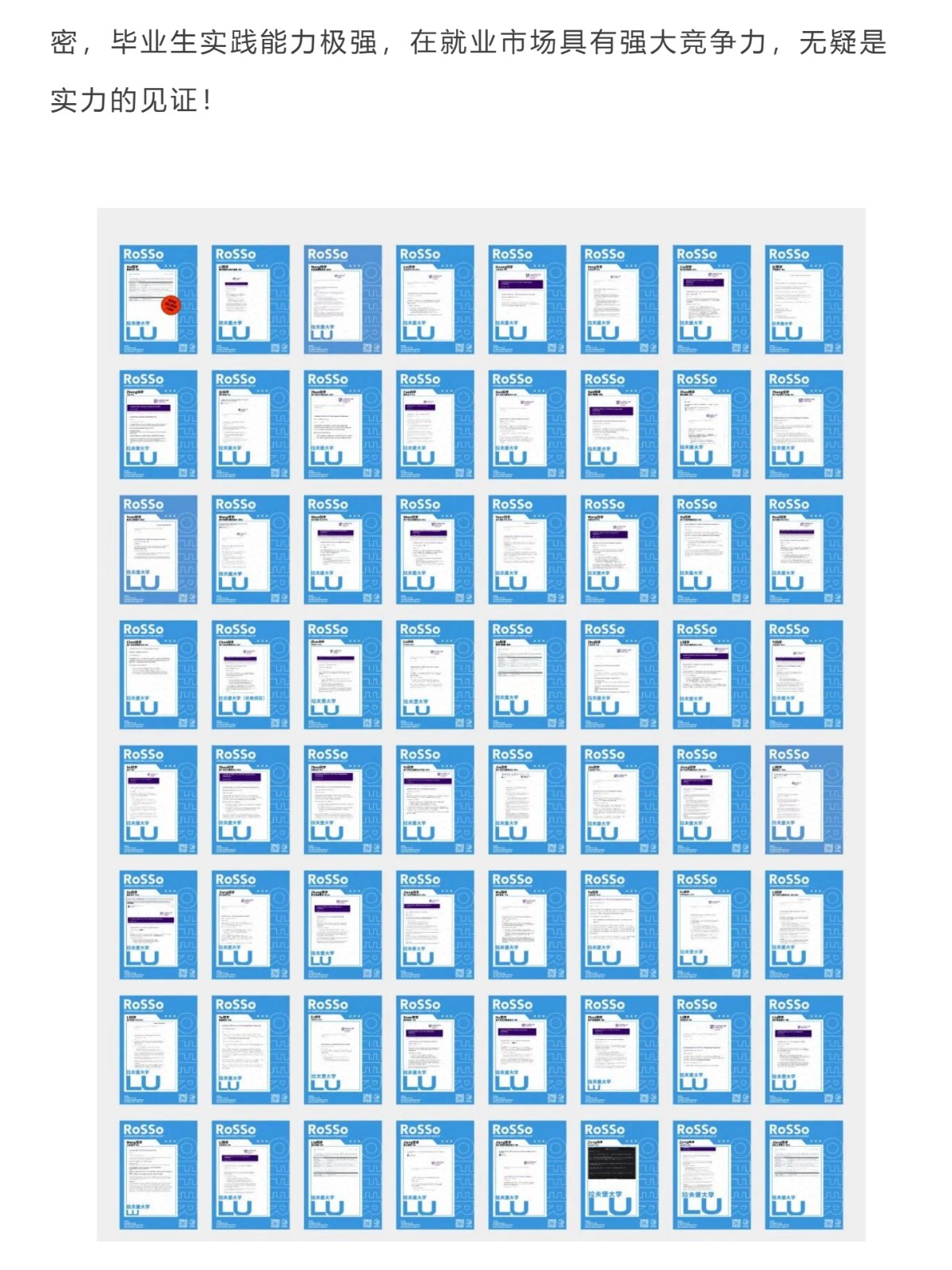Open the RoSSo offer letters collage image

click(481, 724)
